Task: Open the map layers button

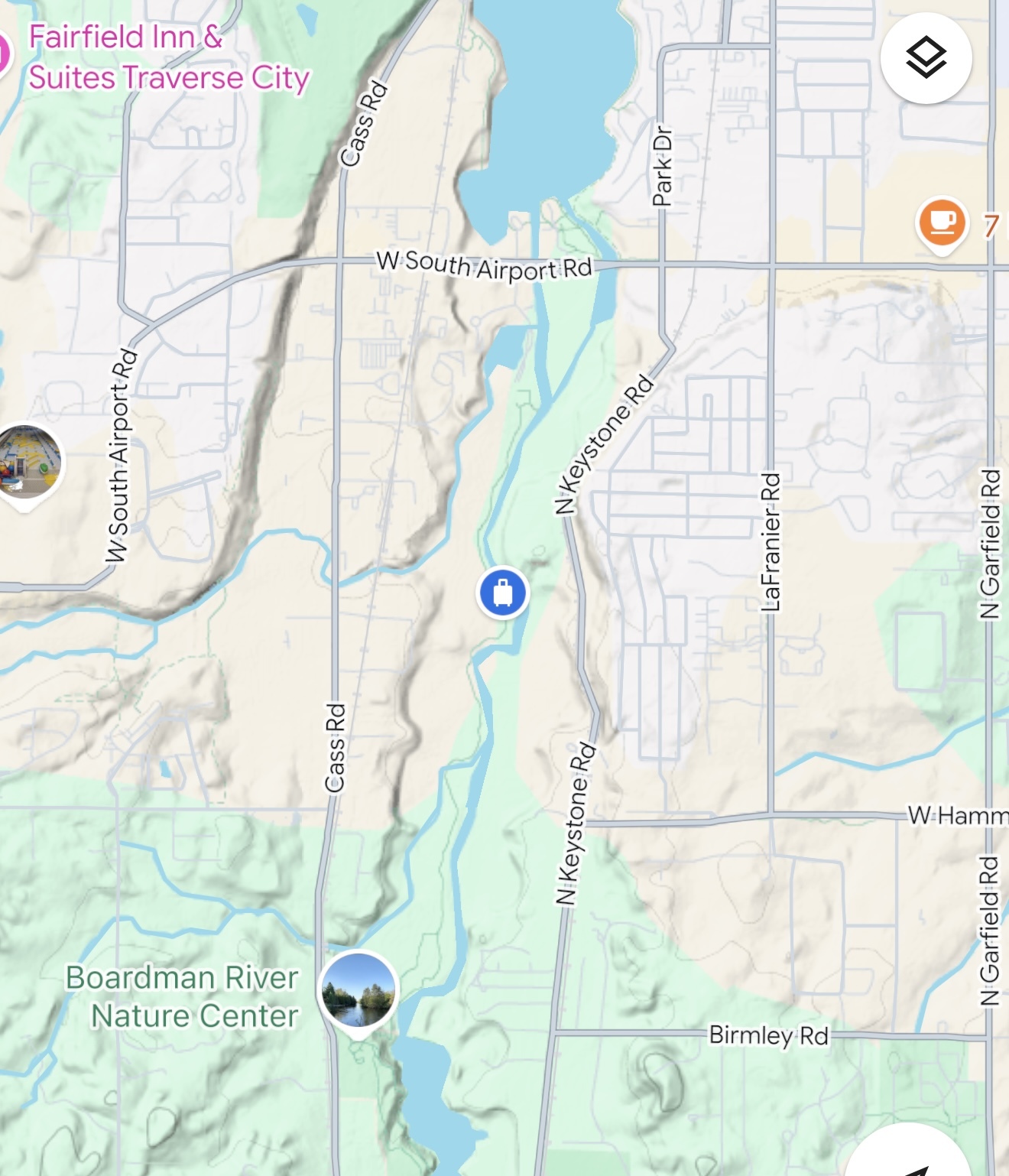Action: click(926, 58)
